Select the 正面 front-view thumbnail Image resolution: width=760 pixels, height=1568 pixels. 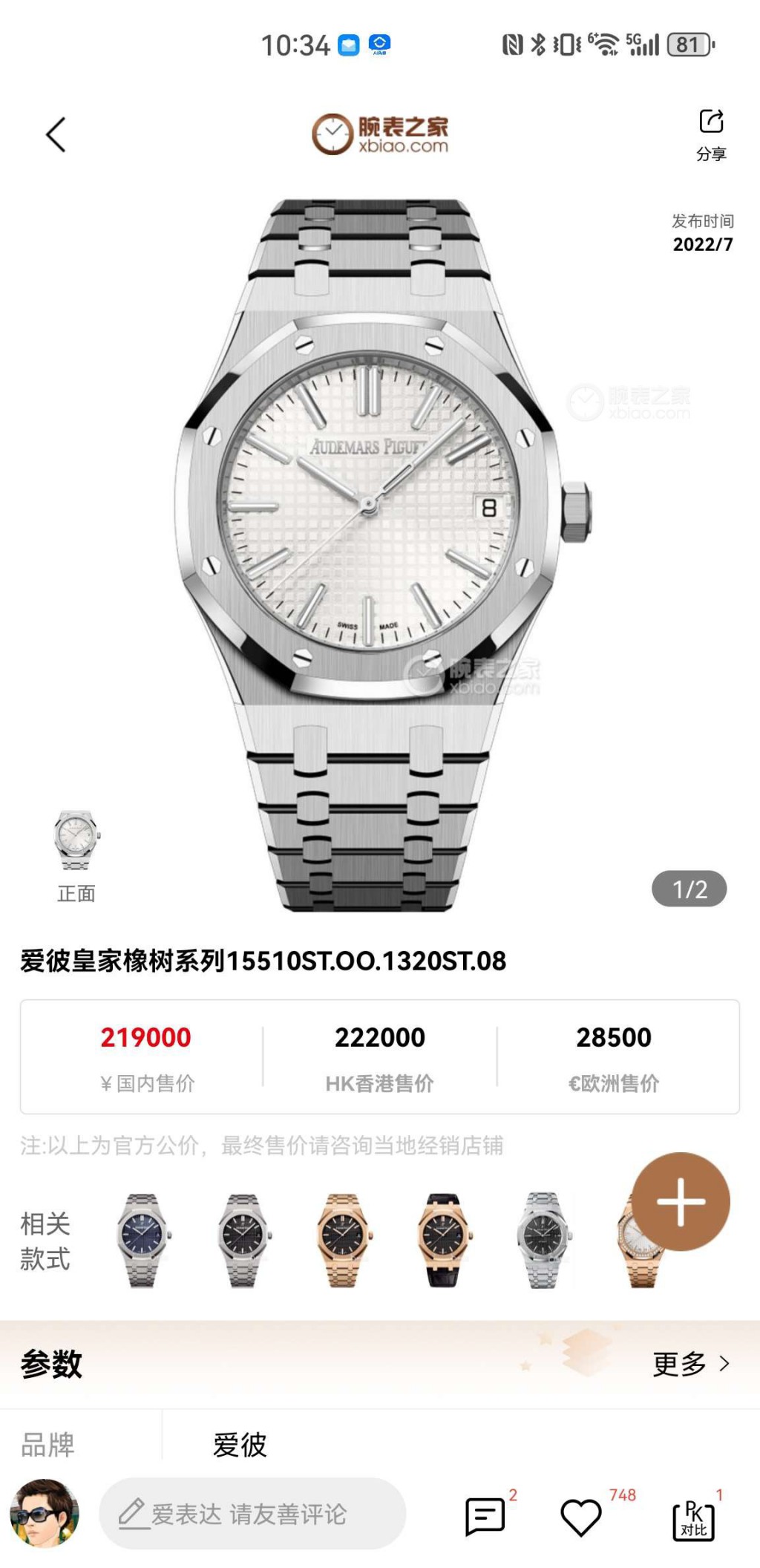tap(76, 854)
